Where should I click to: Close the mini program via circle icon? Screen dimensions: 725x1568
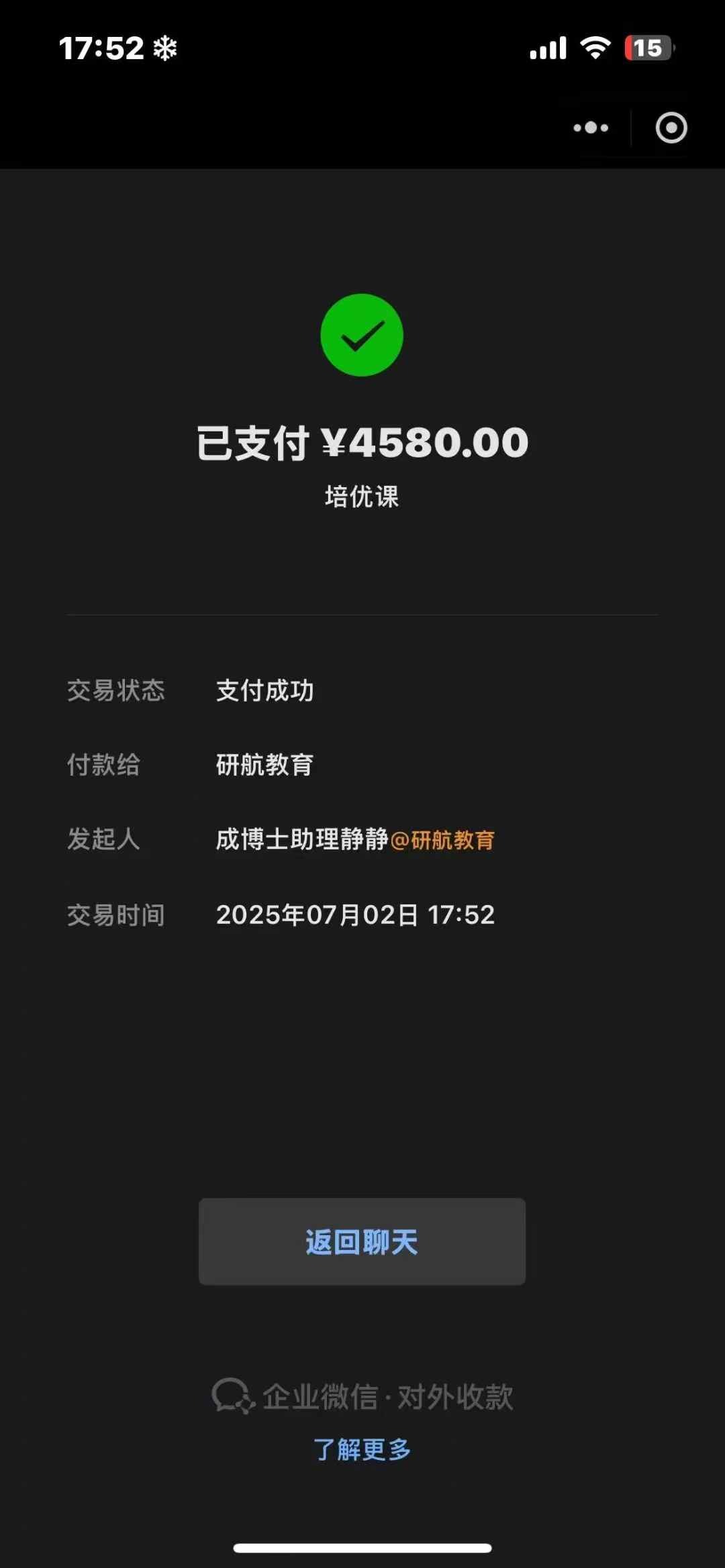pos(671,127)
